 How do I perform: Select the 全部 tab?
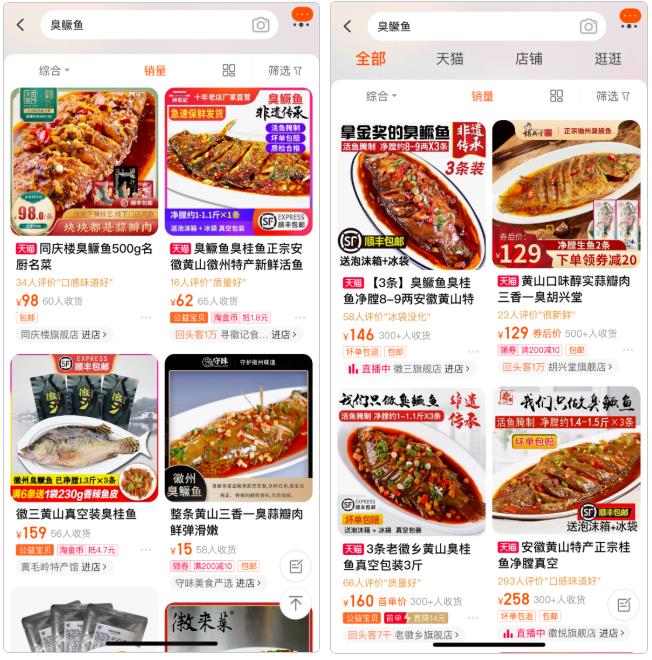pyautogui.click(x=370, y=59)
